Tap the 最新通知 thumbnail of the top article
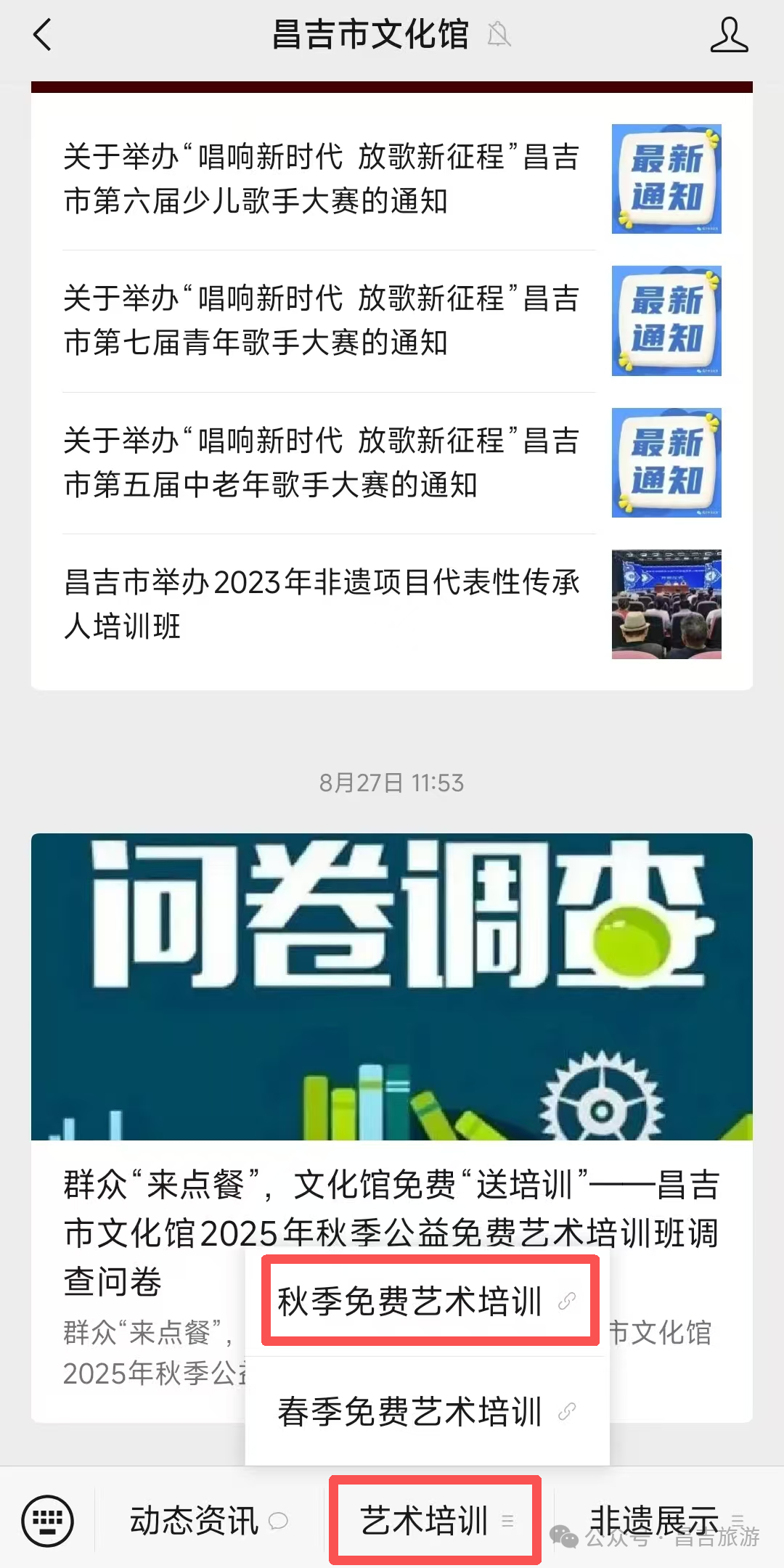Image resolution: width=784 pixels, height=1568 pixels. pyautogui.click(x=666, y=179)
